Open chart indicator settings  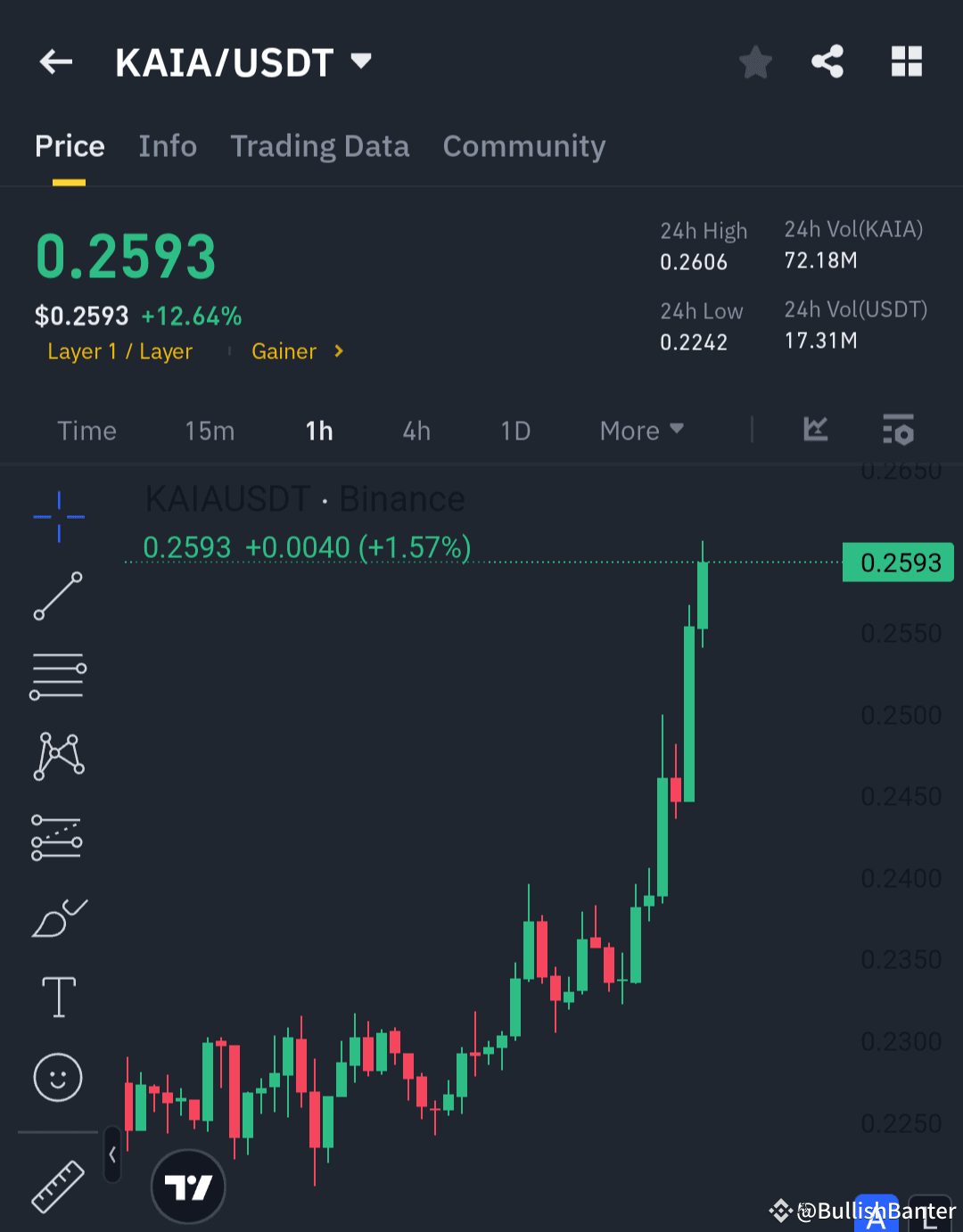pyautogui.click(x=898, y=431)
